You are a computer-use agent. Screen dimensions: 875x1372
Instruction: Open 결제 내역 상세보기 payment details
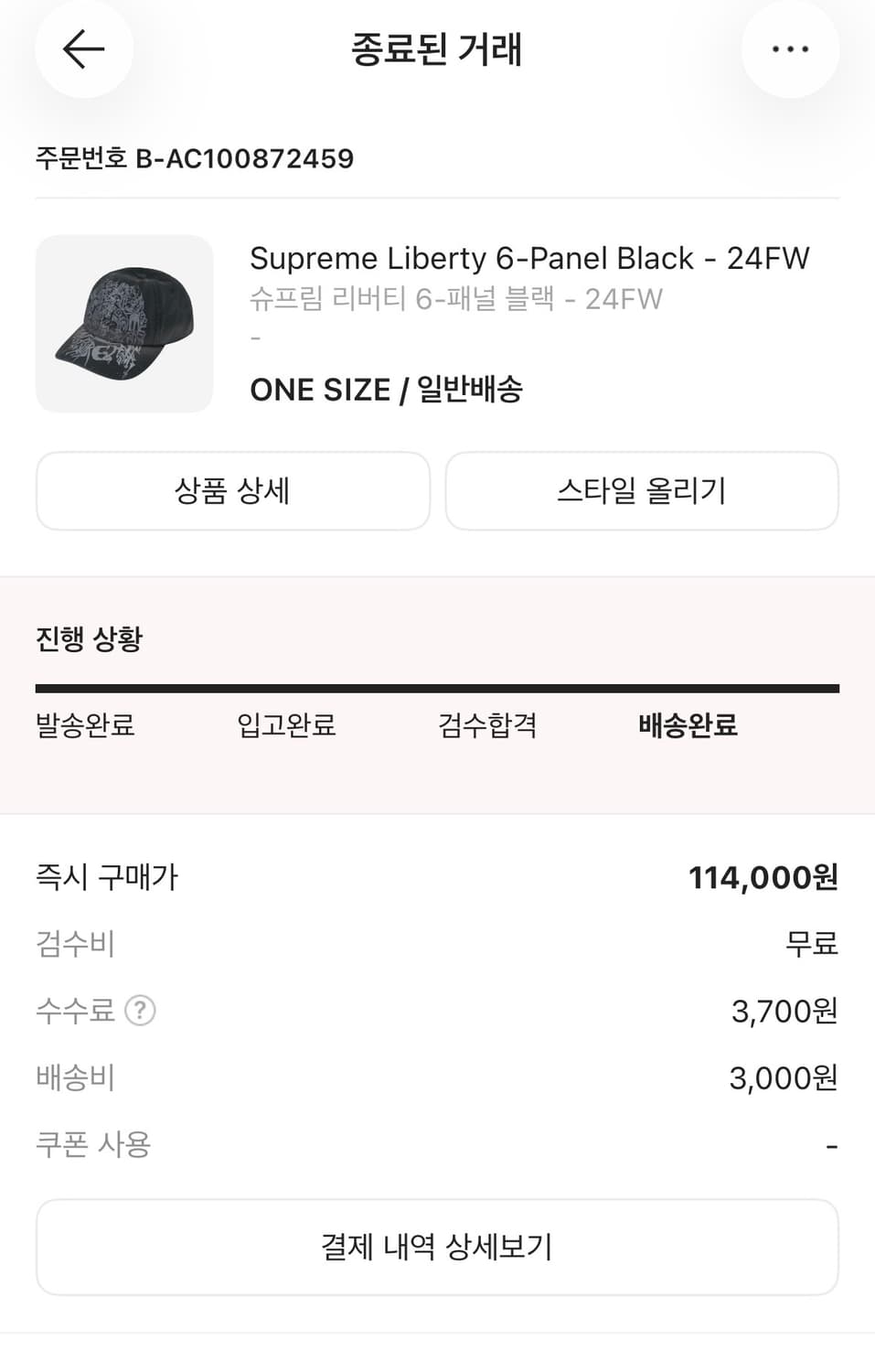(437, 1246)
